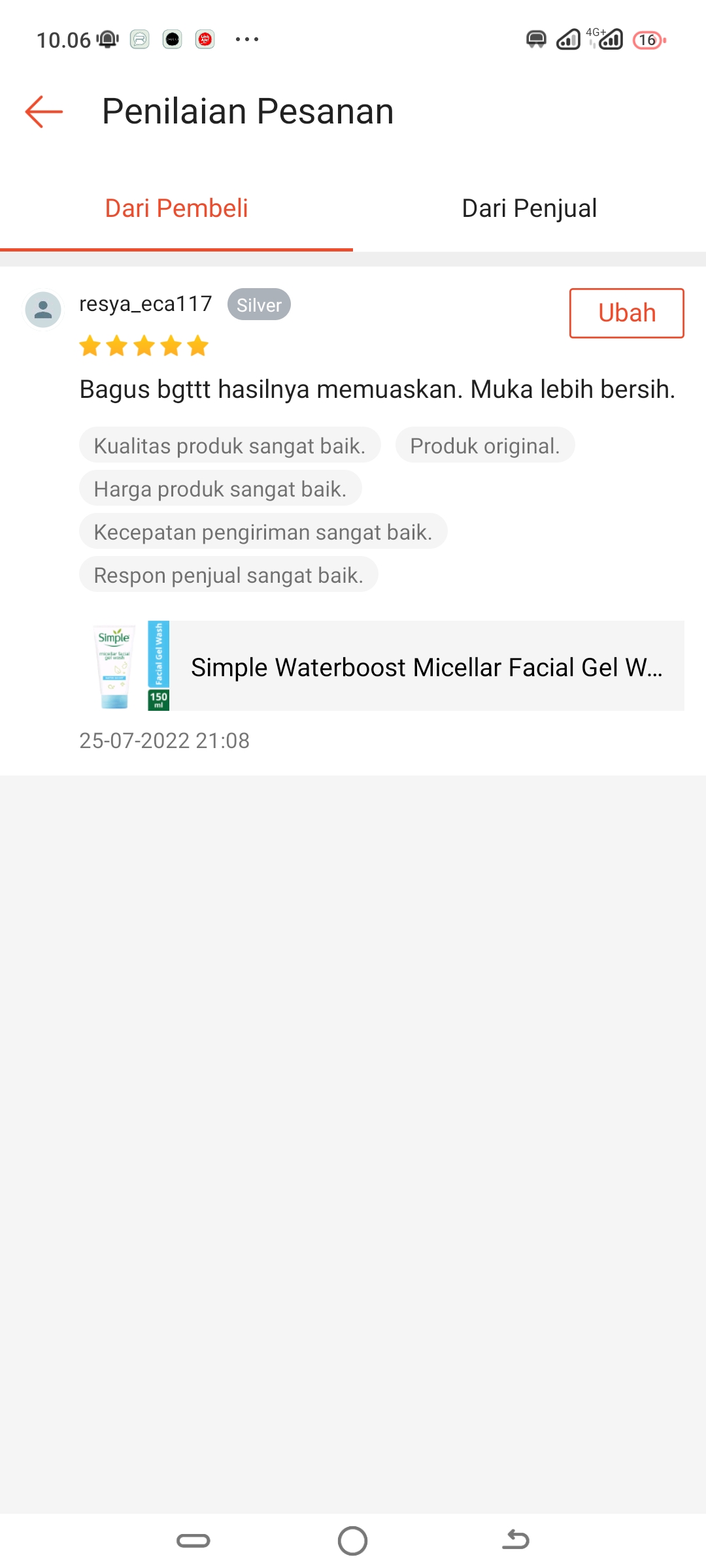
Task: Tap the system home button
Action: click(352, 1541)
